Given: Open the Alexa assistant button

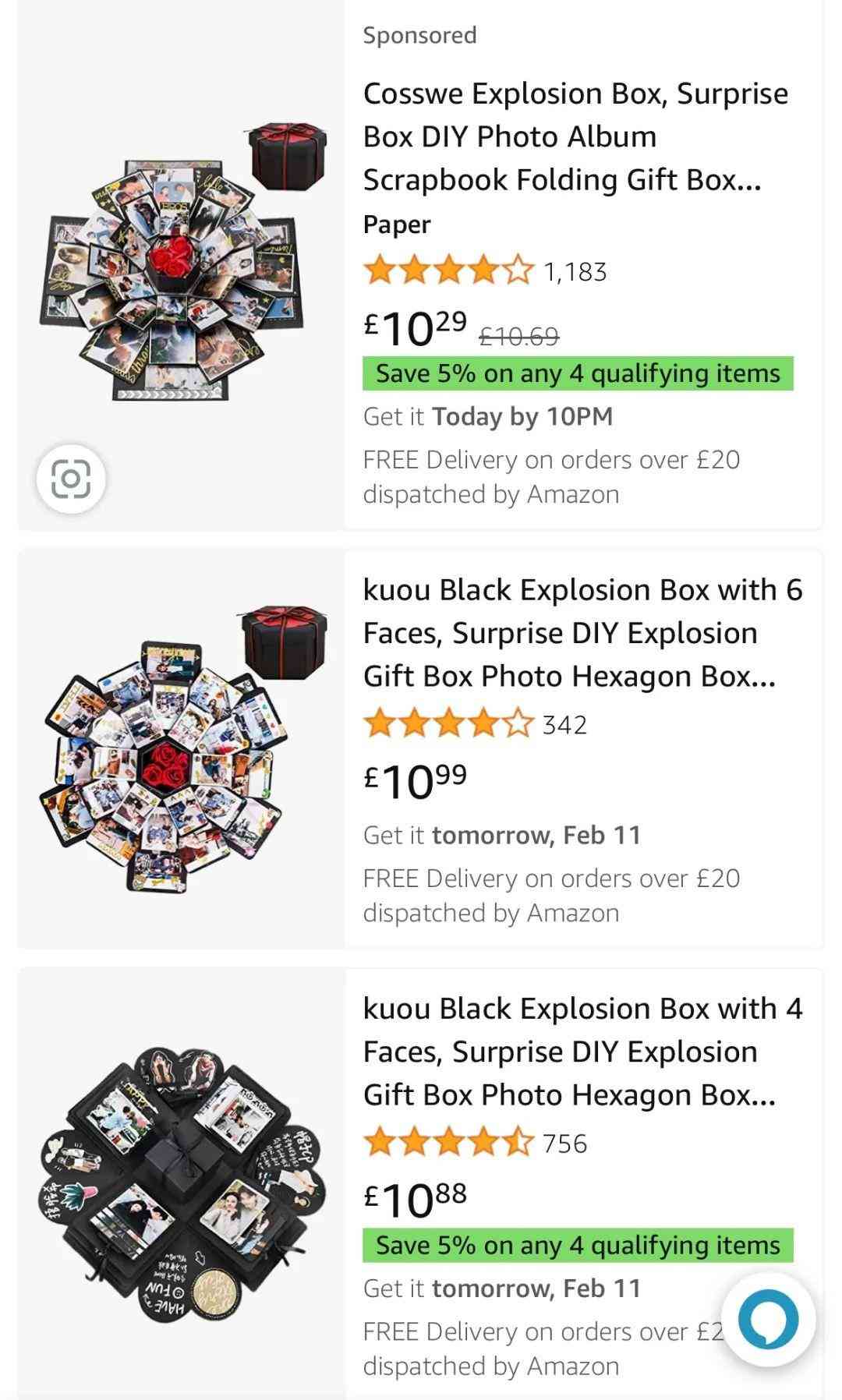Looking at the screenshot, I should [768, 1319].
